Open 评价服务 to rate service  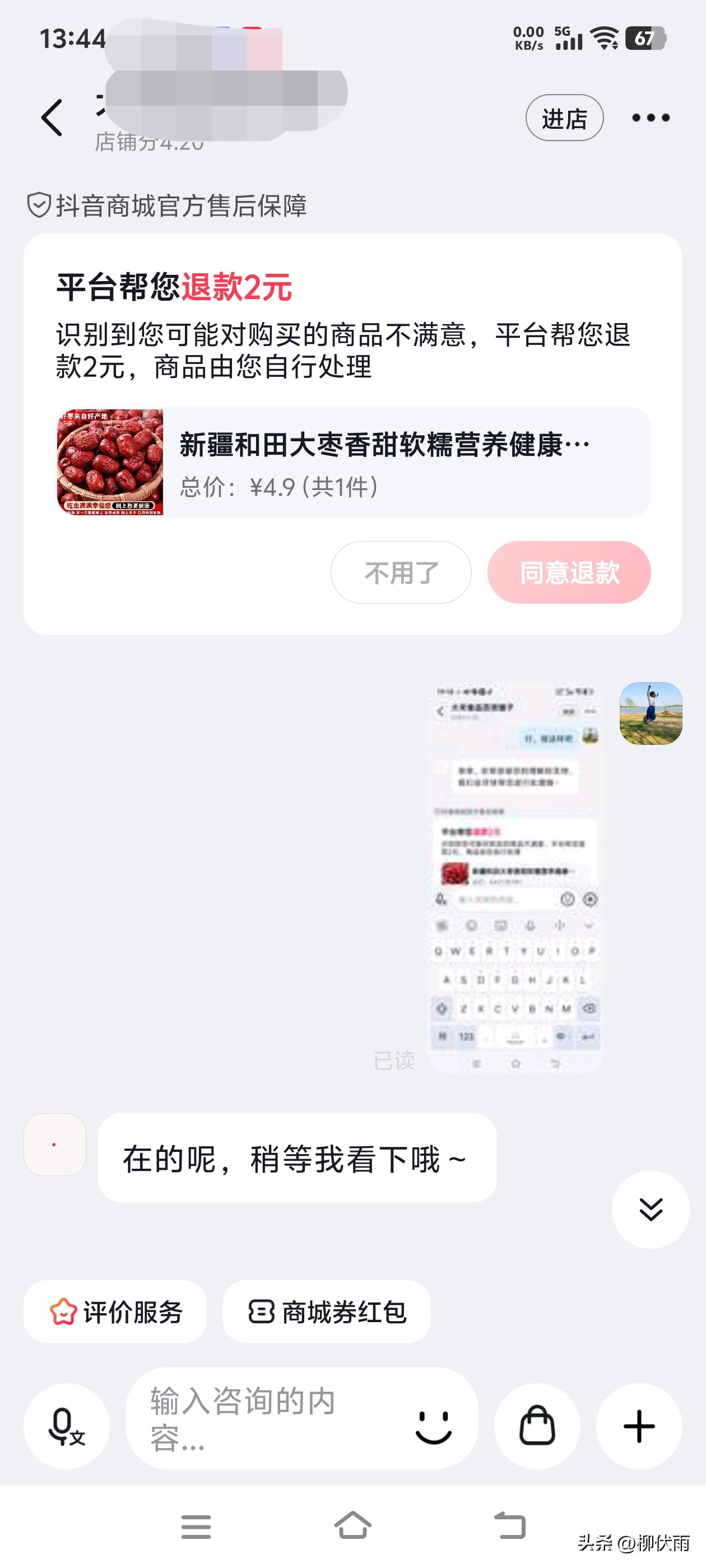click(x=115, y=1312)
